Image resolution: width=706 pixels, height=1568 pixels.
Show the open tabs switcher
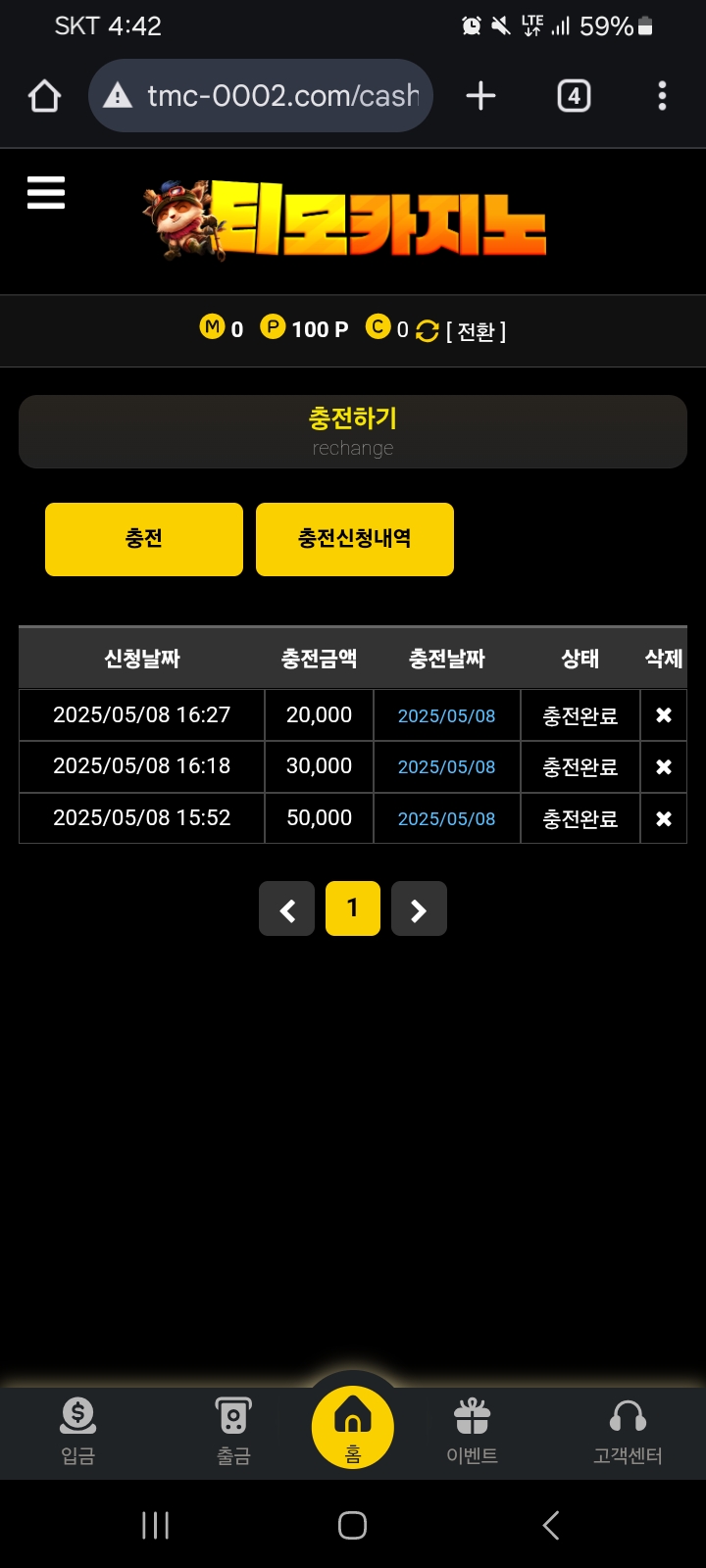pos(574,96)
